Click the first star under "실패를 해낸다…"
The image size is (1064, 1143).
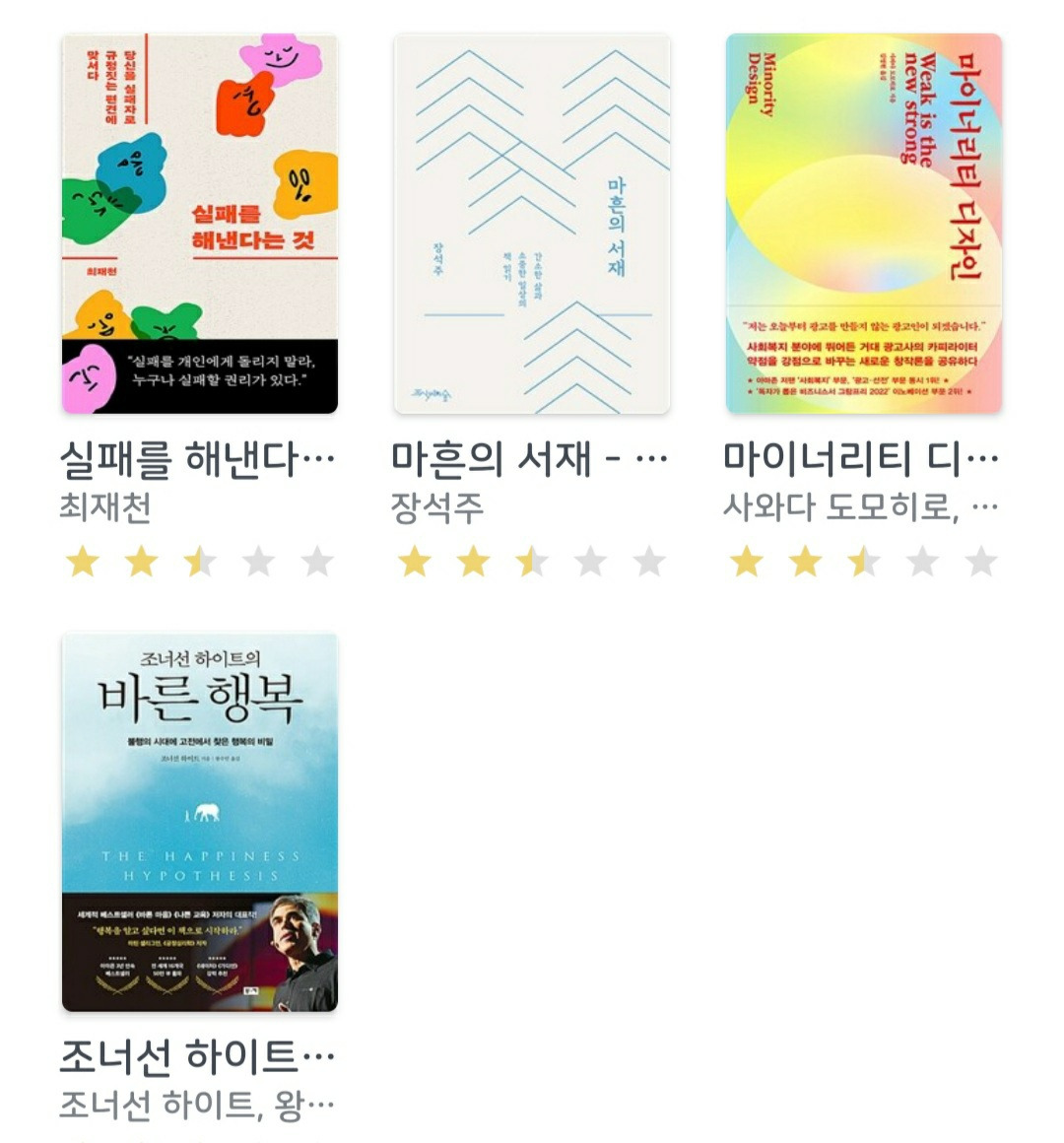pyautogui.click(x=84, y=562)
